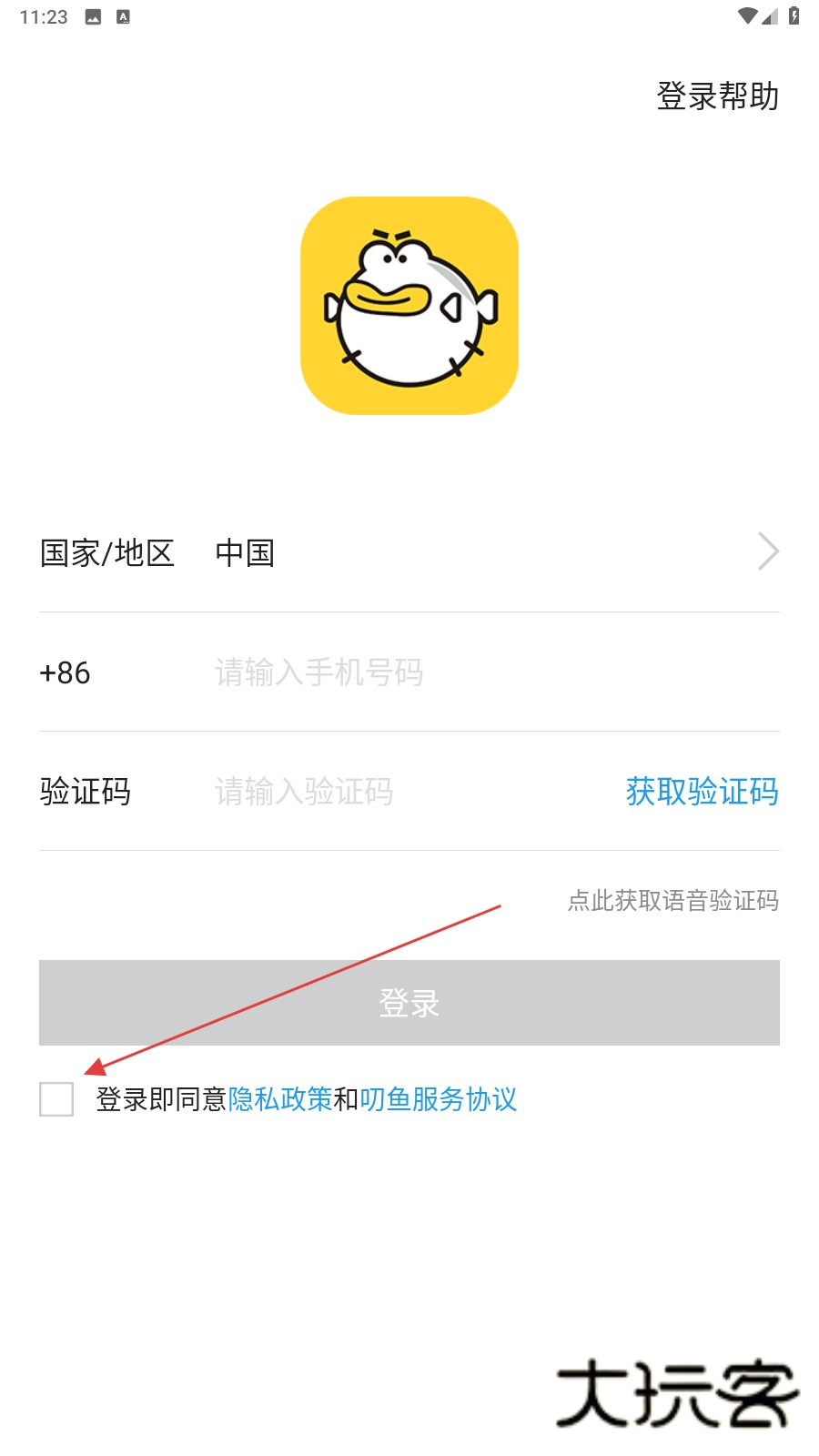Request voice code via 点此获取语音验证码
The width and height of the screenshot is (819, 1456).
pyautogui.click(x=672, y=901)
